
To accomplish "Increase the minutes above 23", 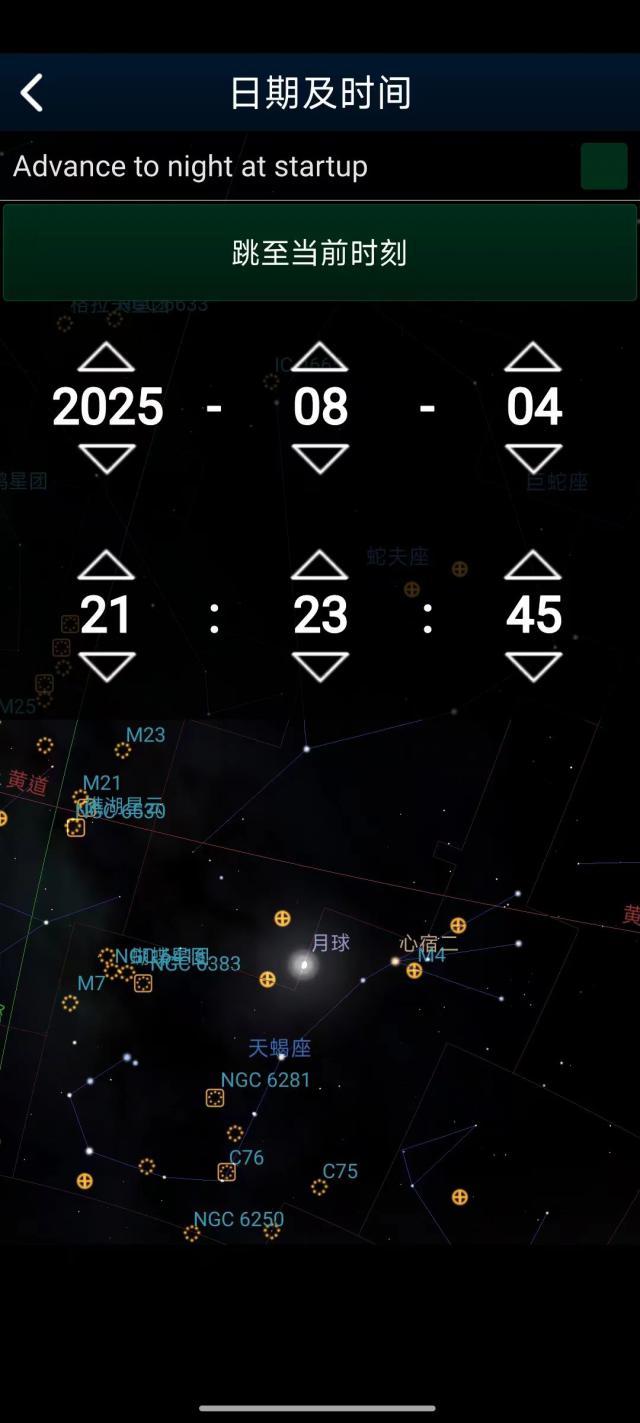I will pyautogui.click(x=320, y=565).
